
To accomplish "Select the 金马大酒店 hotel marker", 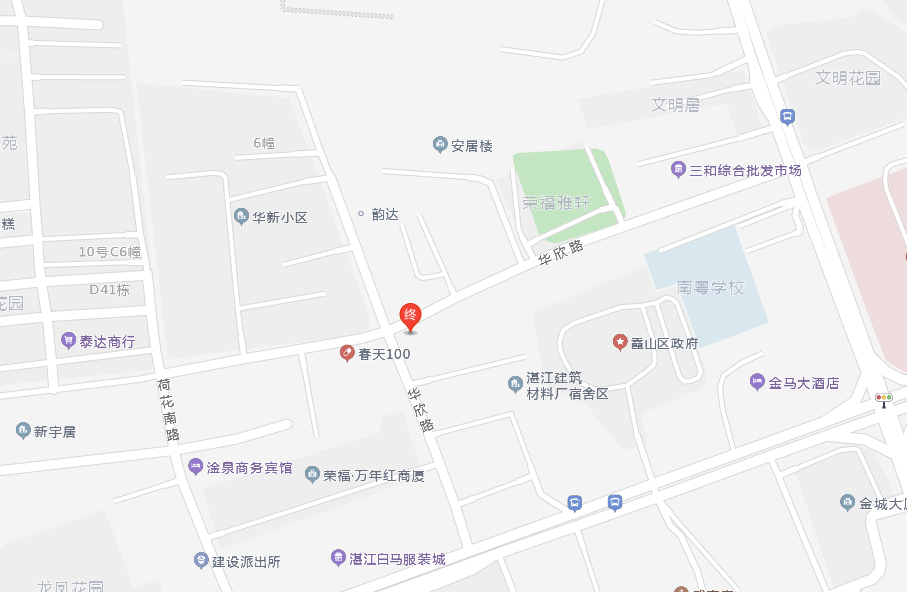I will 758,382.
